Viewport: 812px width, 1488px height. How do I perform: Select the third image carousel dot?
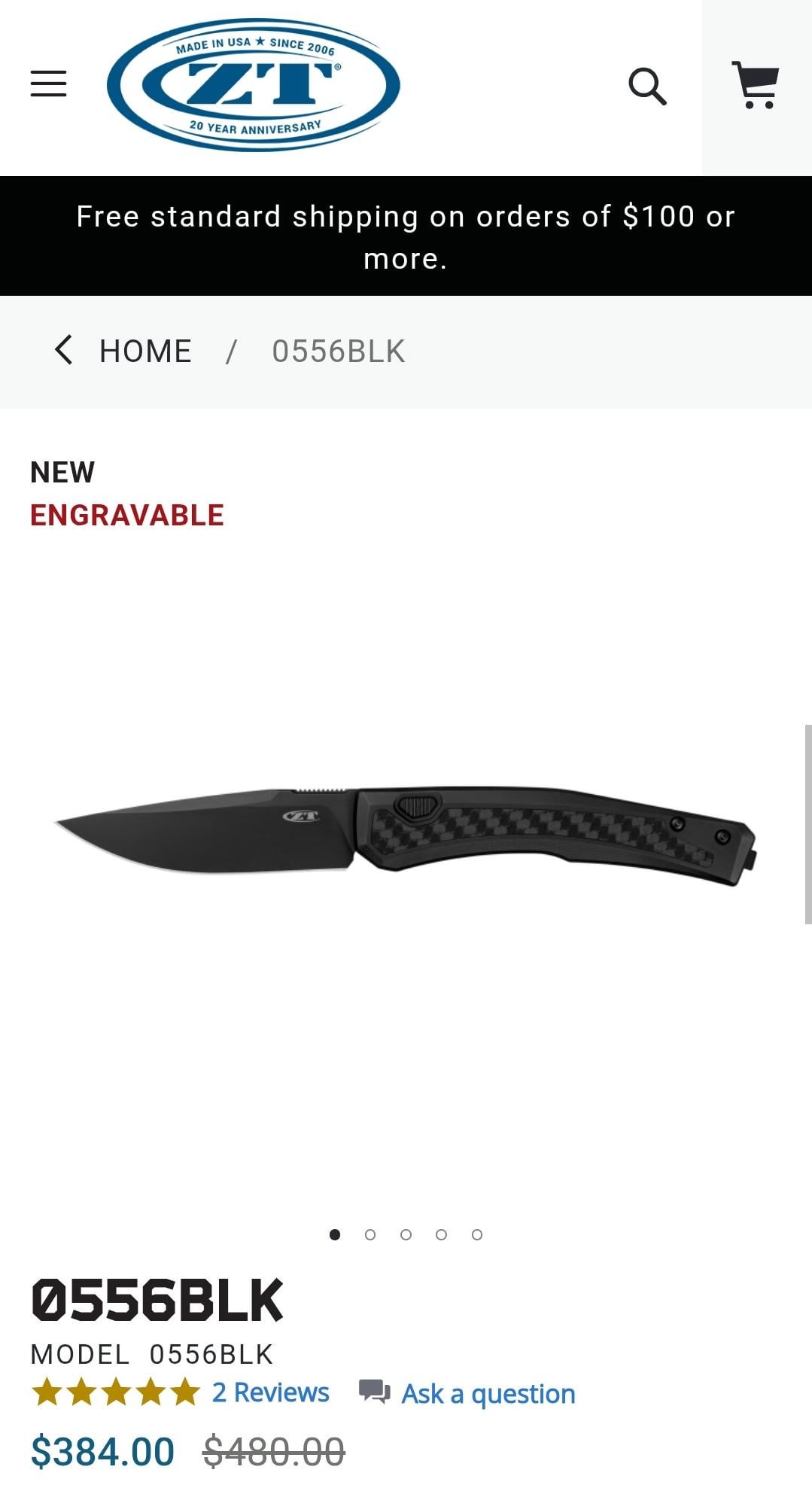tap(406, 1234)
